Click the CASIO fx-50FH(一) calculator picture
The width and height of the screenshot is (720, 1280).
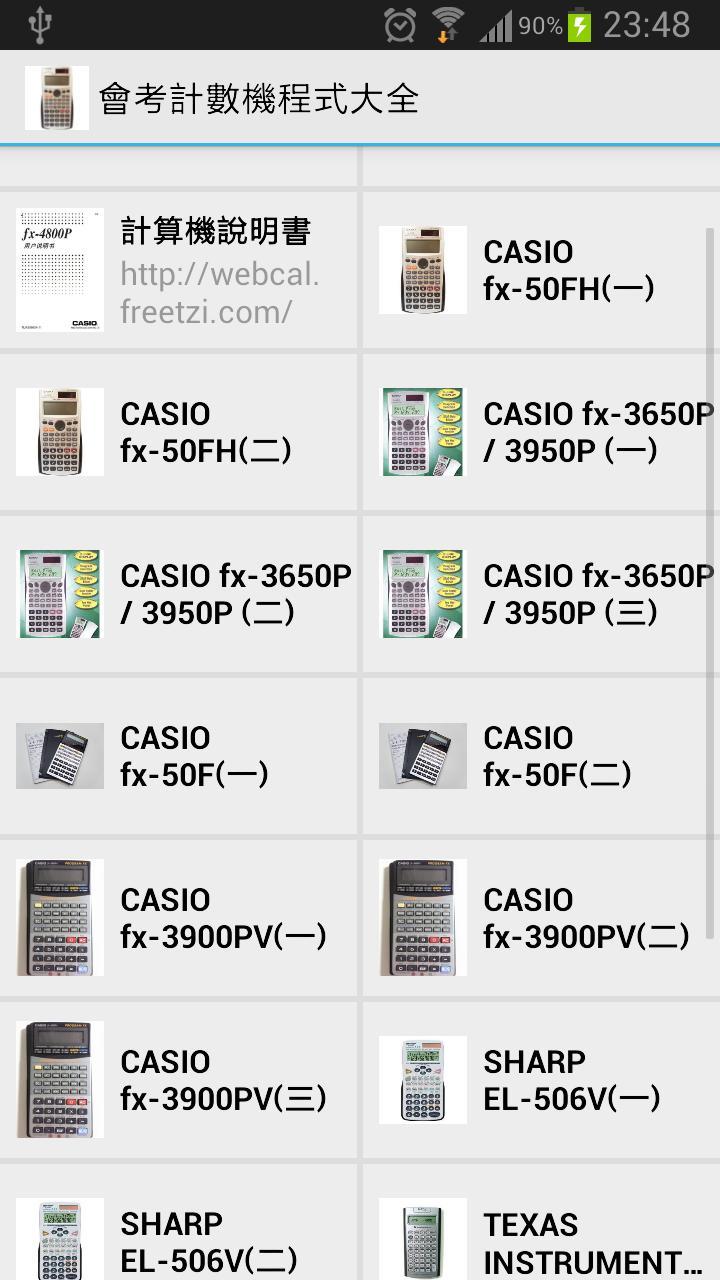pyautogui.click(x=422, y=269)
